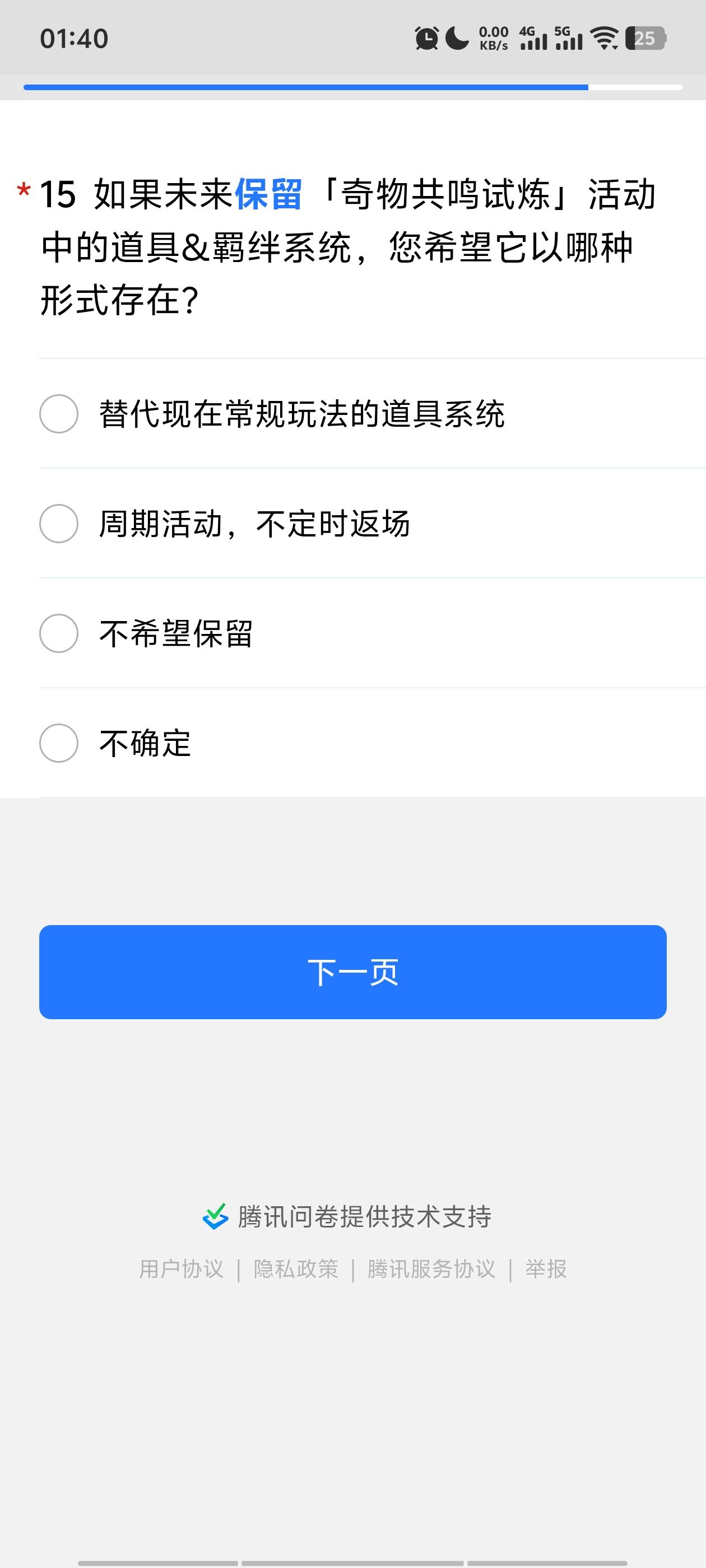
Task: Open the 用户协议 link
Action: click(x=181, y=1269)
